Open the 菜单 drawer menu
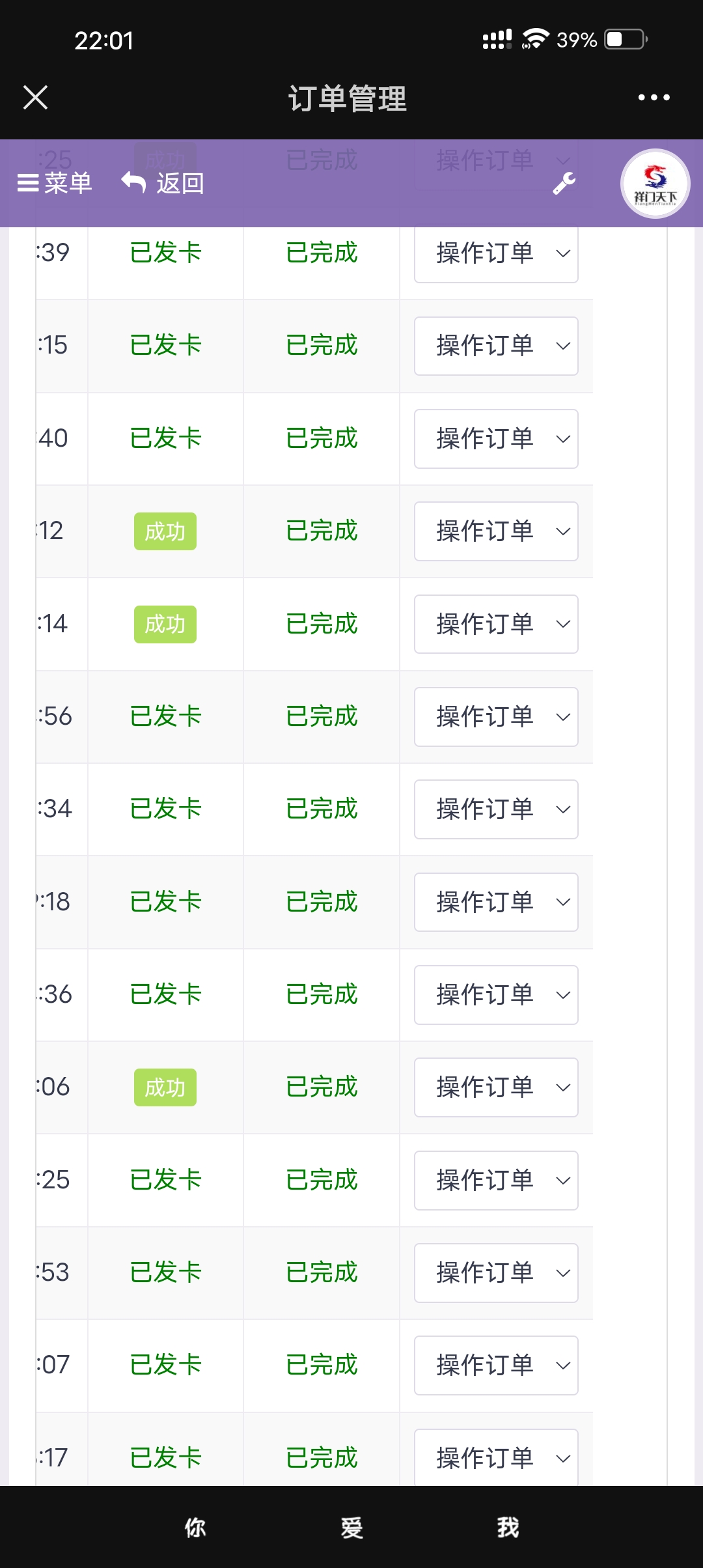 point(55,183)
